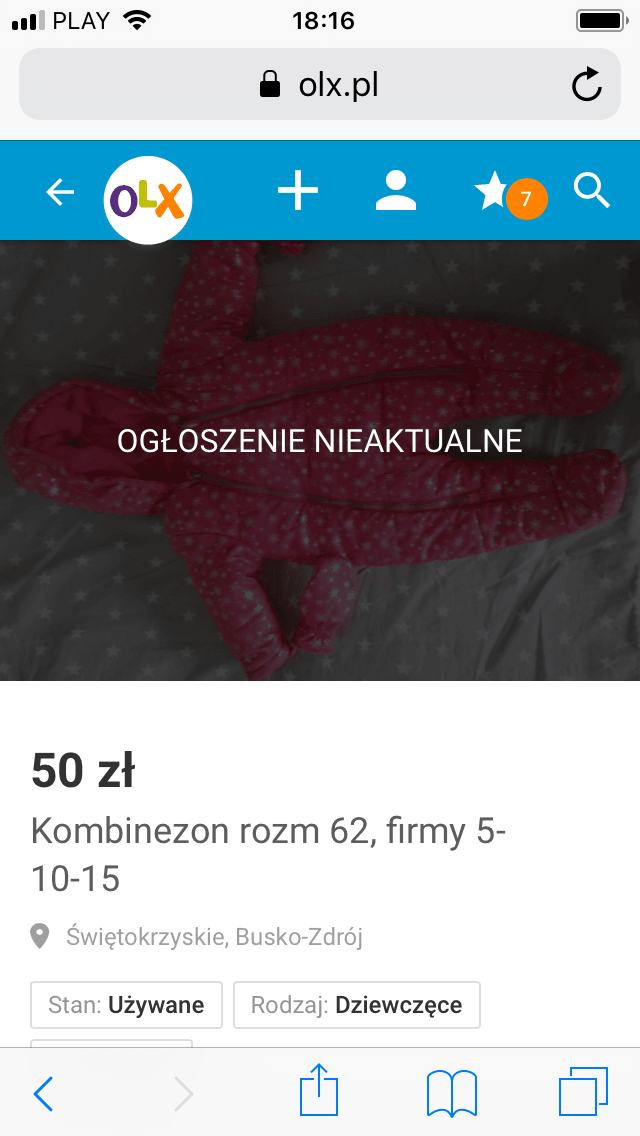The height and width of the screenshot is (1136, 640).
Task: Open the Safari share sheet
Action: 319,1089
